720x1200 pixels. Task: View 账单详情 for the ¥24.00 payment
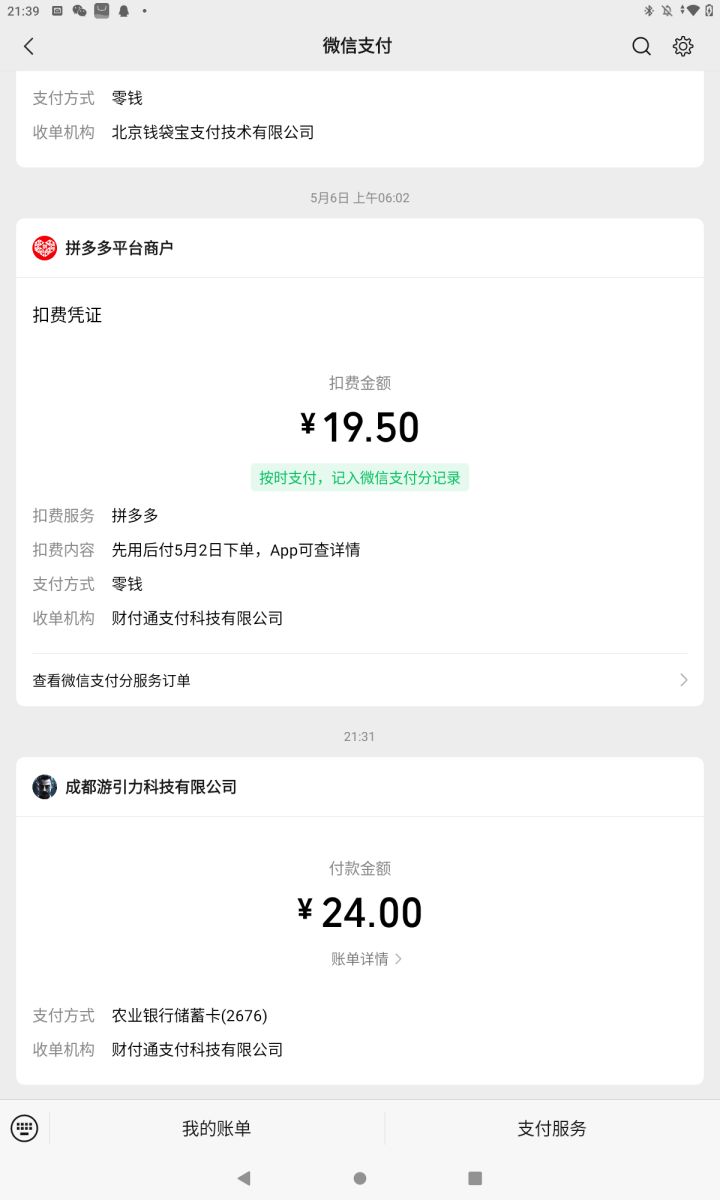pyautogui.click(x=366, y=958)
